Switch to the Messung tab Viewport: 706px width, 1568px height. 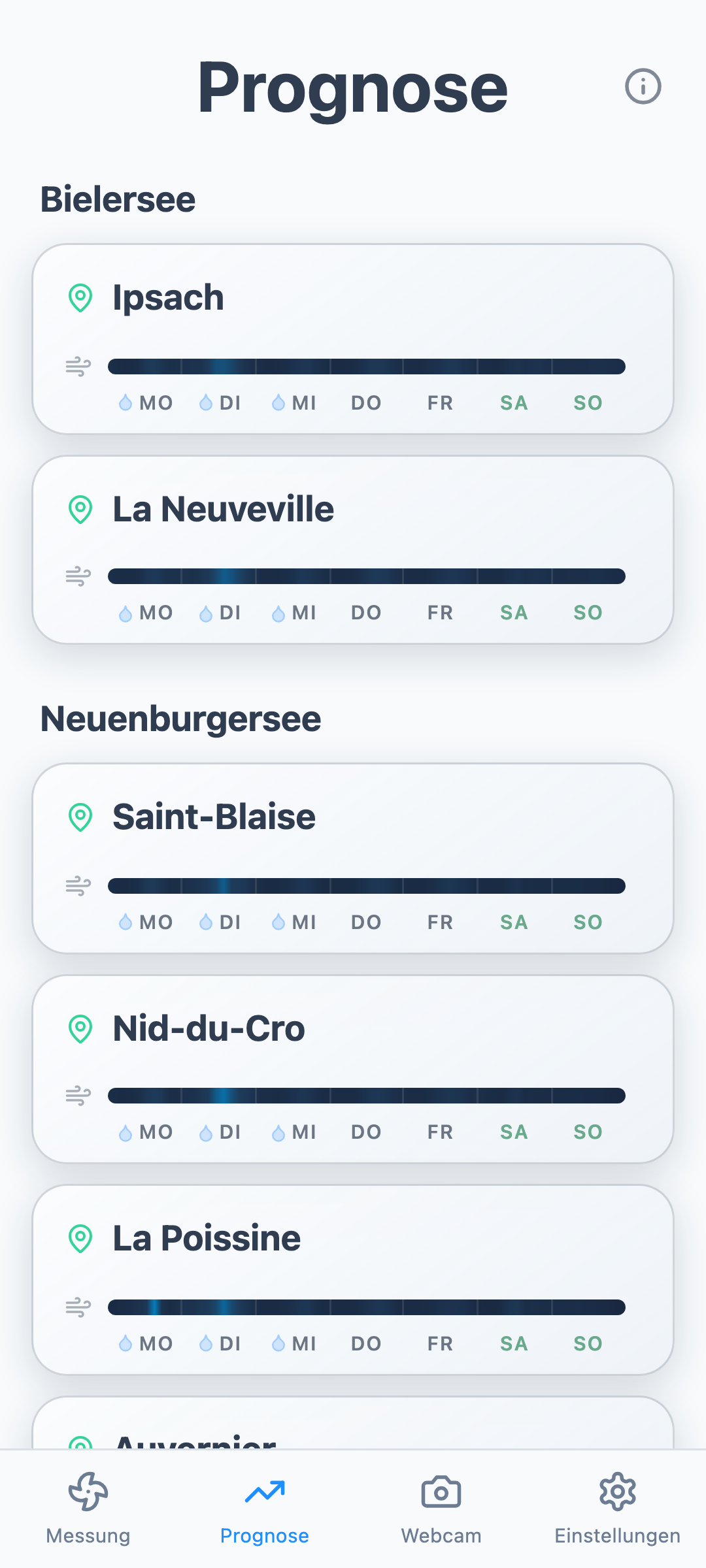pos(88,1508)
